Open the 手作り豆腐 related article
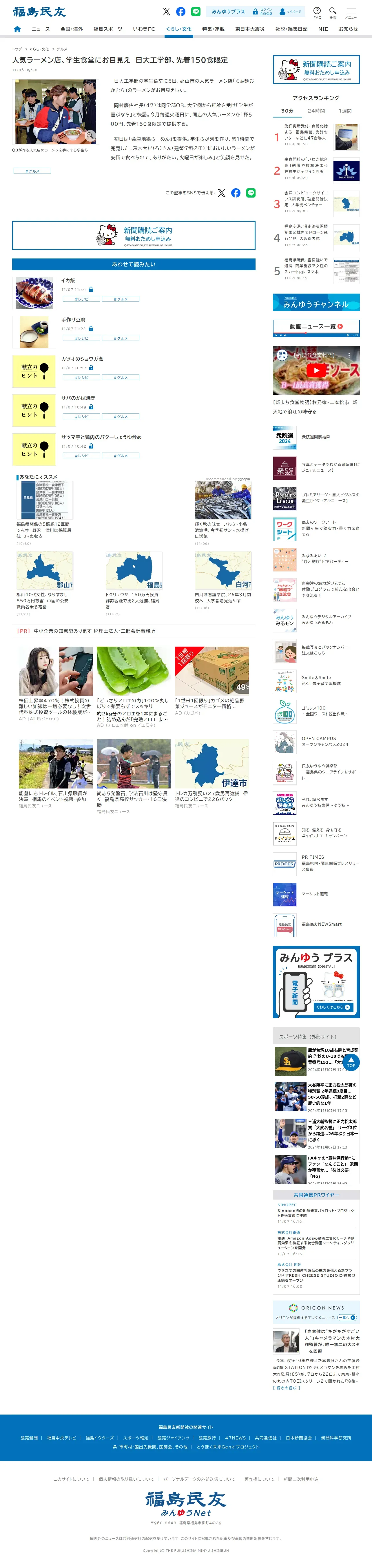 tap(74, 320)
